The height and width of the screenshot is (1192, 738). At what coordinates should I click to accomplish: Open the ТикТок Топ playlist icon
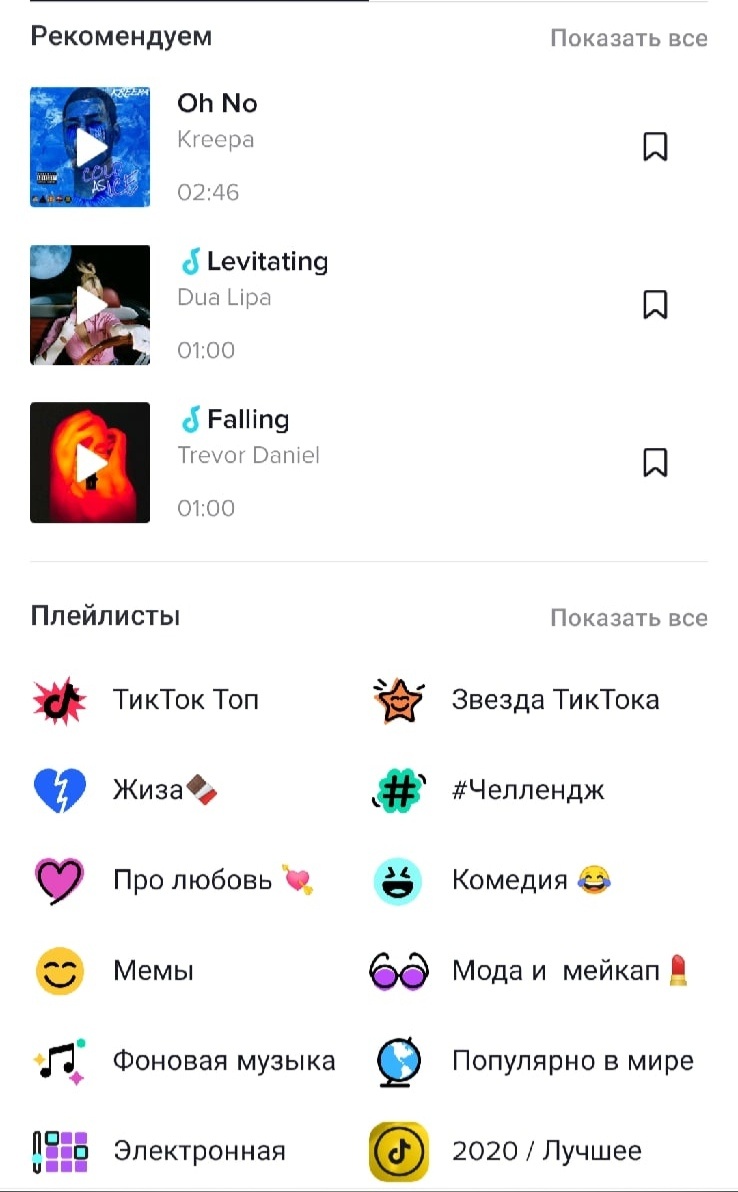(59, 699)
